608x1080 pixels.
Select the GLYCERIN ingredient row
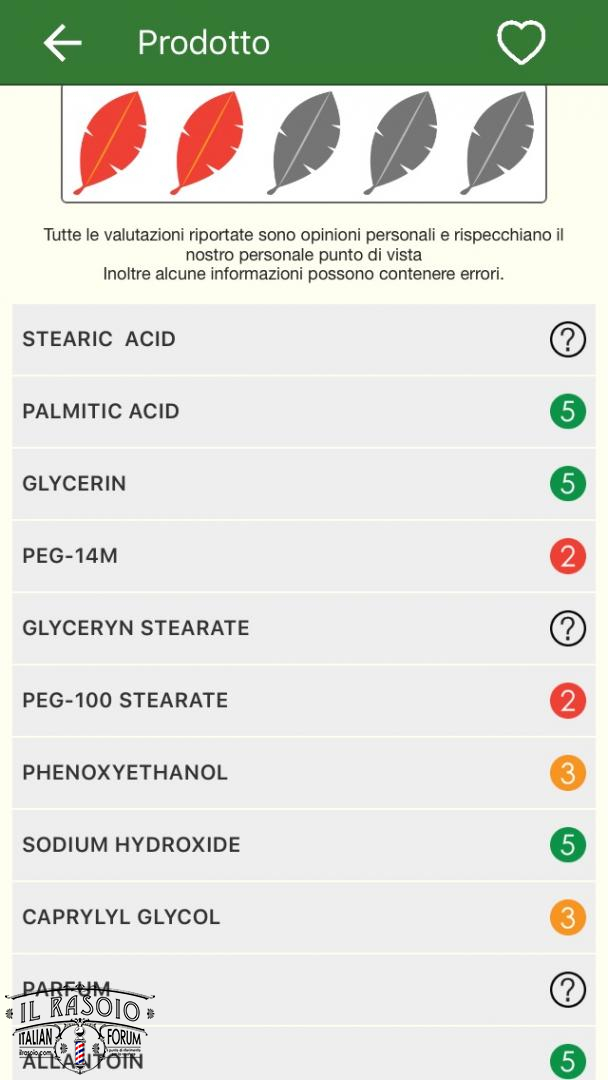coord(304,484)
